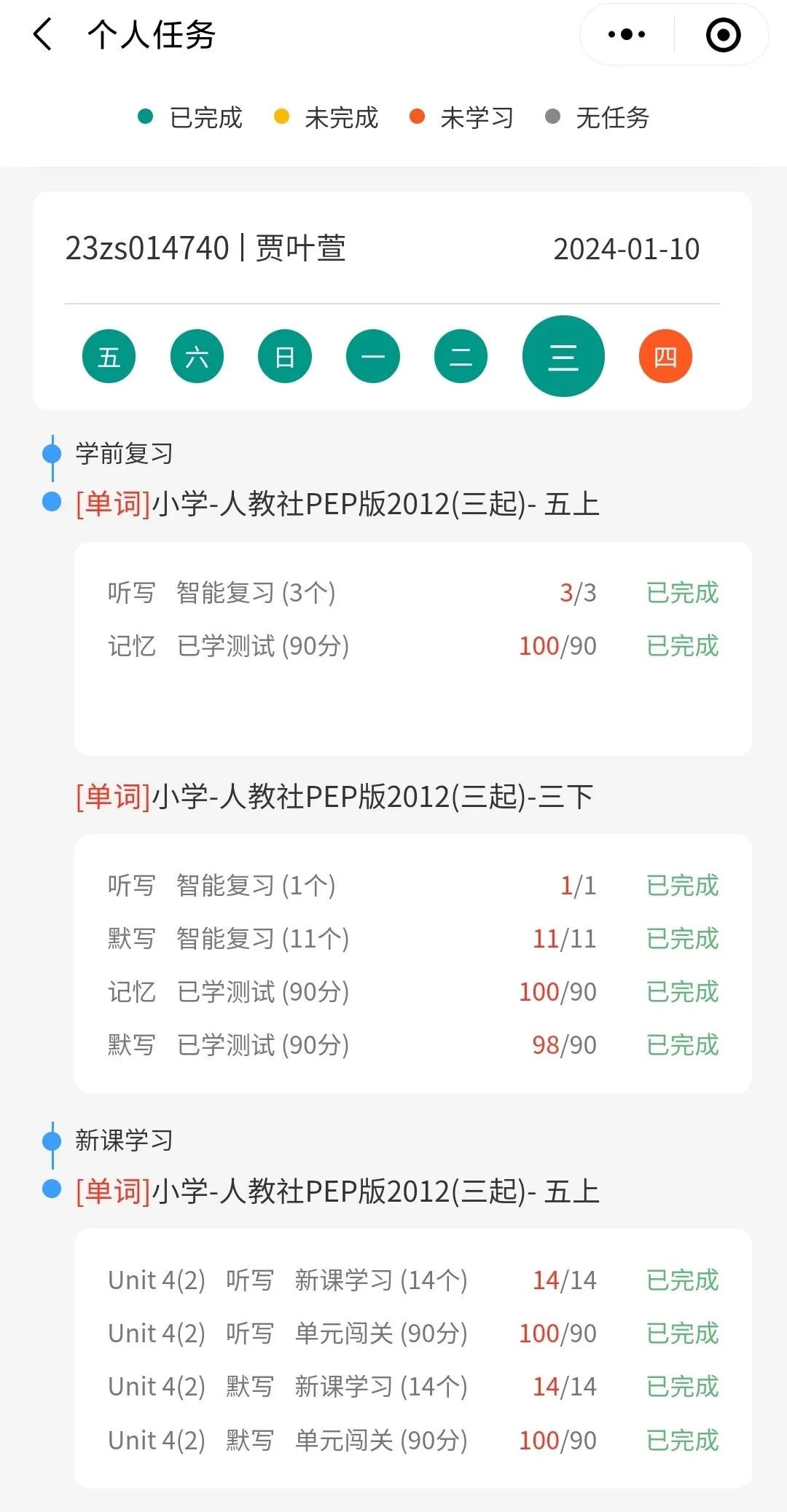The width and height of the screenshot is (787, 1512).
Task: Select the 五 day circle
Action: click(109, 356)
